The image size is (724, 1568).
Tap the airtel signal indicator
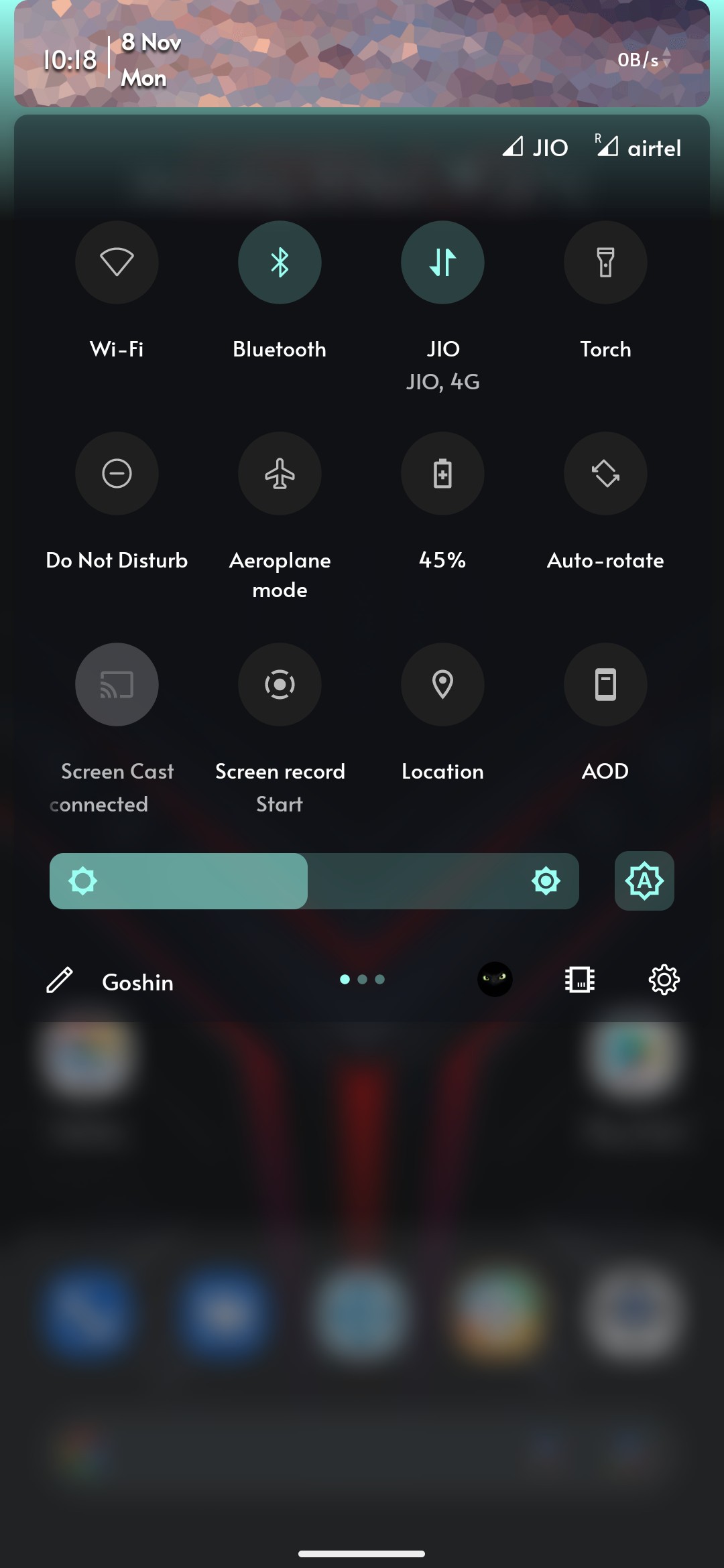coord(638,147)
